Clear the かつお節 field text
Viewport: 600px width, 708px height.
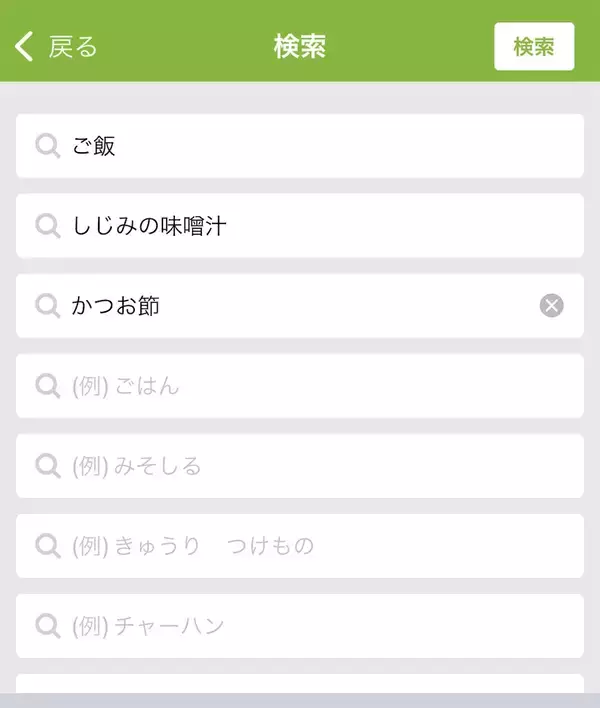(552, 306)
